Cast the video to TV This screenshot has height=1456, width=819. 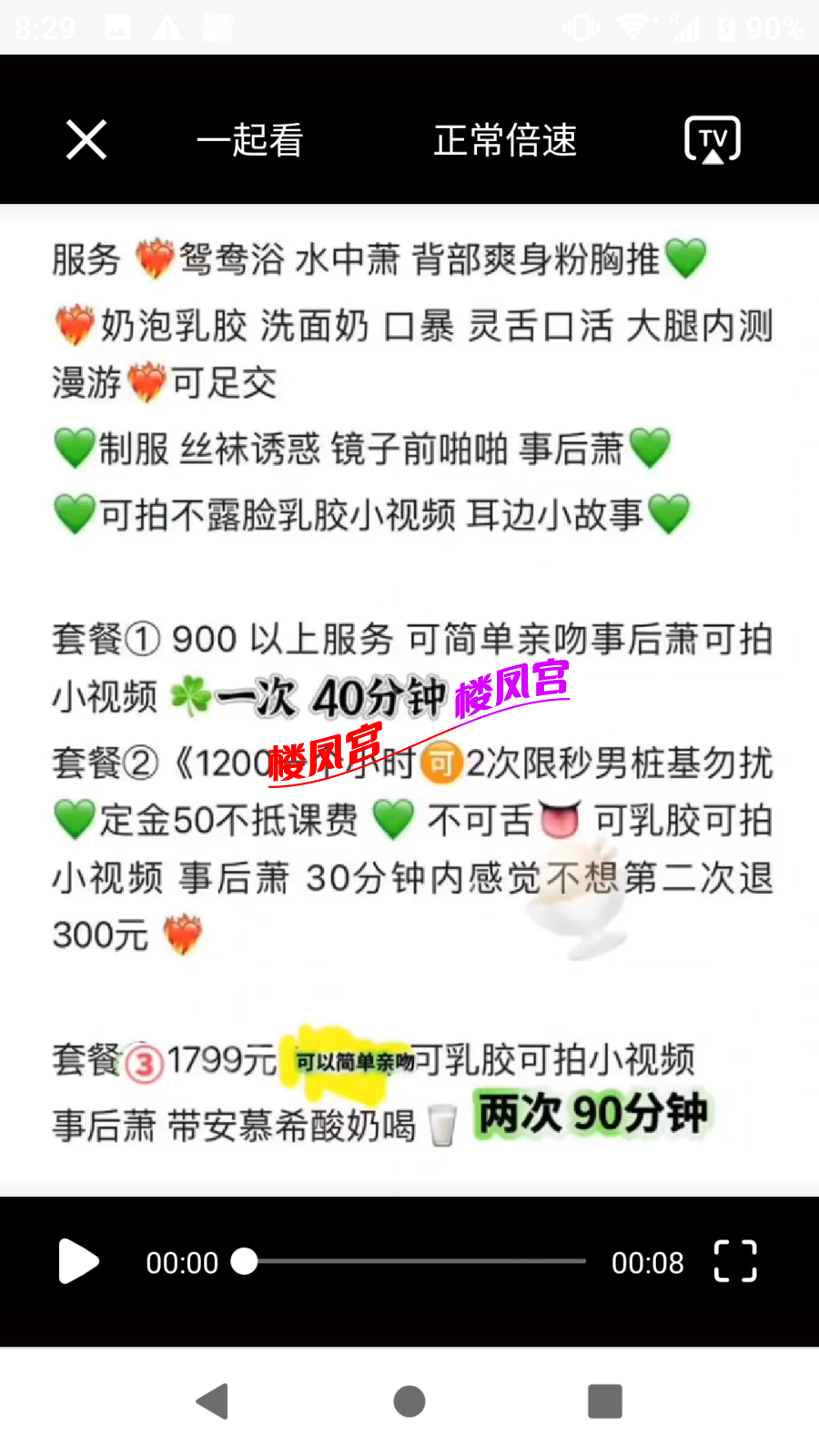(x=713, y=140)
